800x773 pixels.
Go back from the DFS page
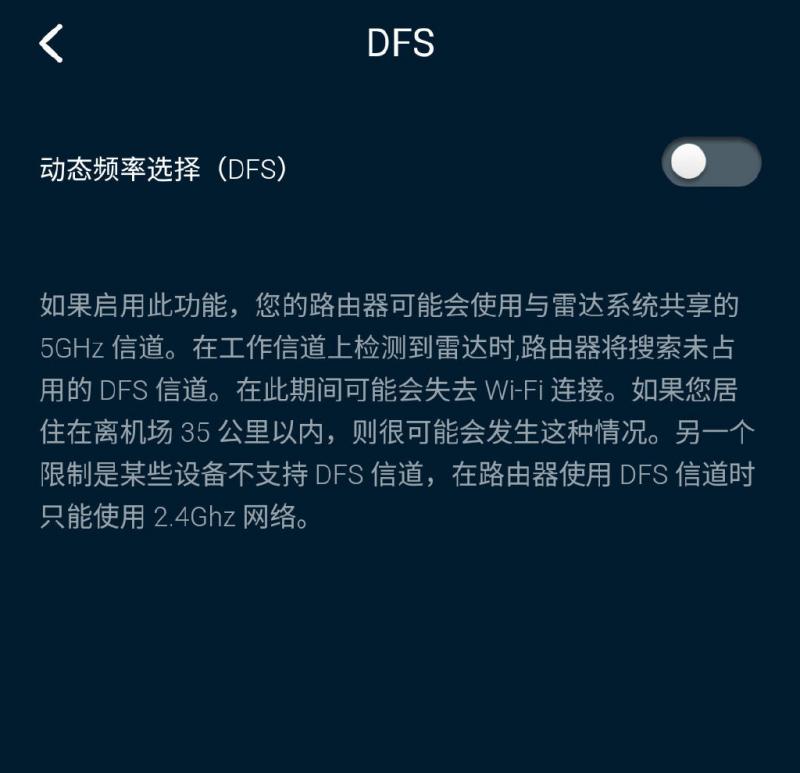click(x=51, y=43)
